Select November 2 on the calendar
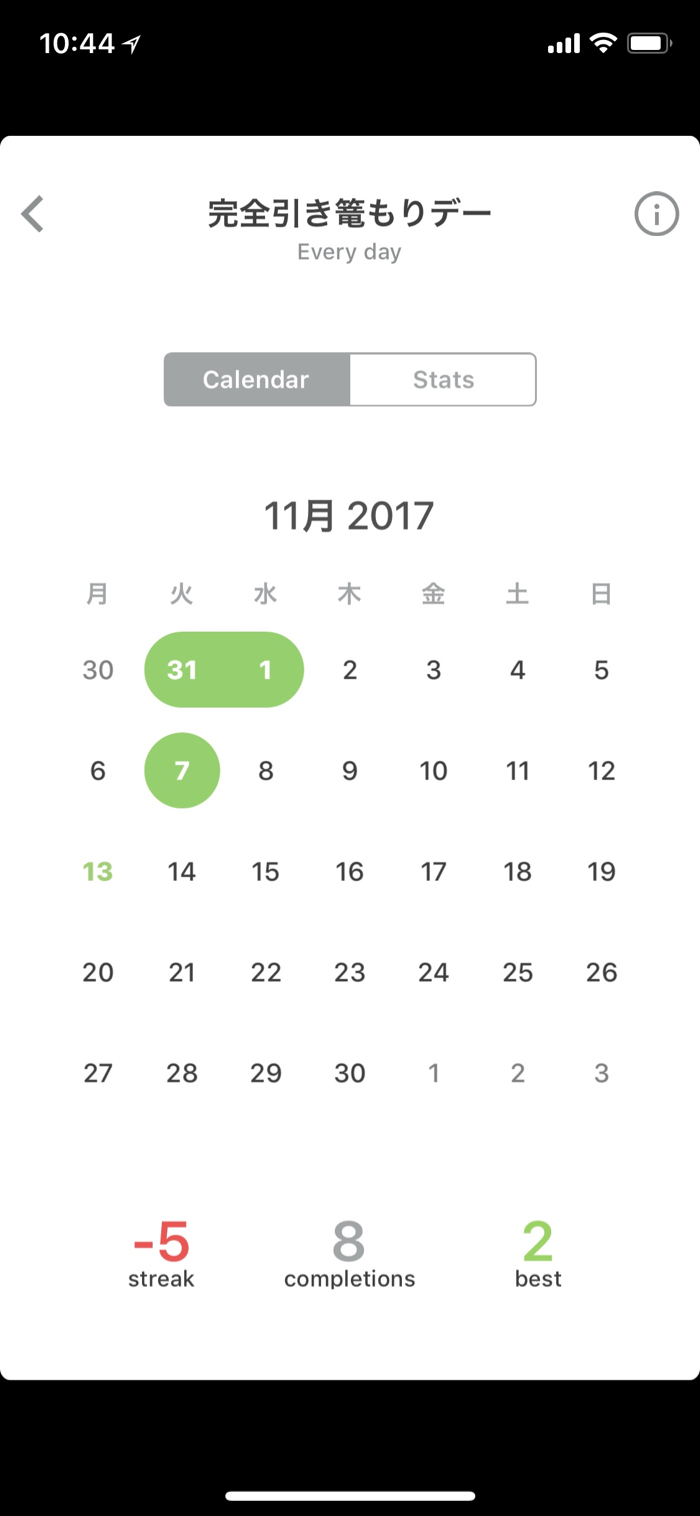Viewport: 700px width, 1516px height. click(x=350, y=670)
